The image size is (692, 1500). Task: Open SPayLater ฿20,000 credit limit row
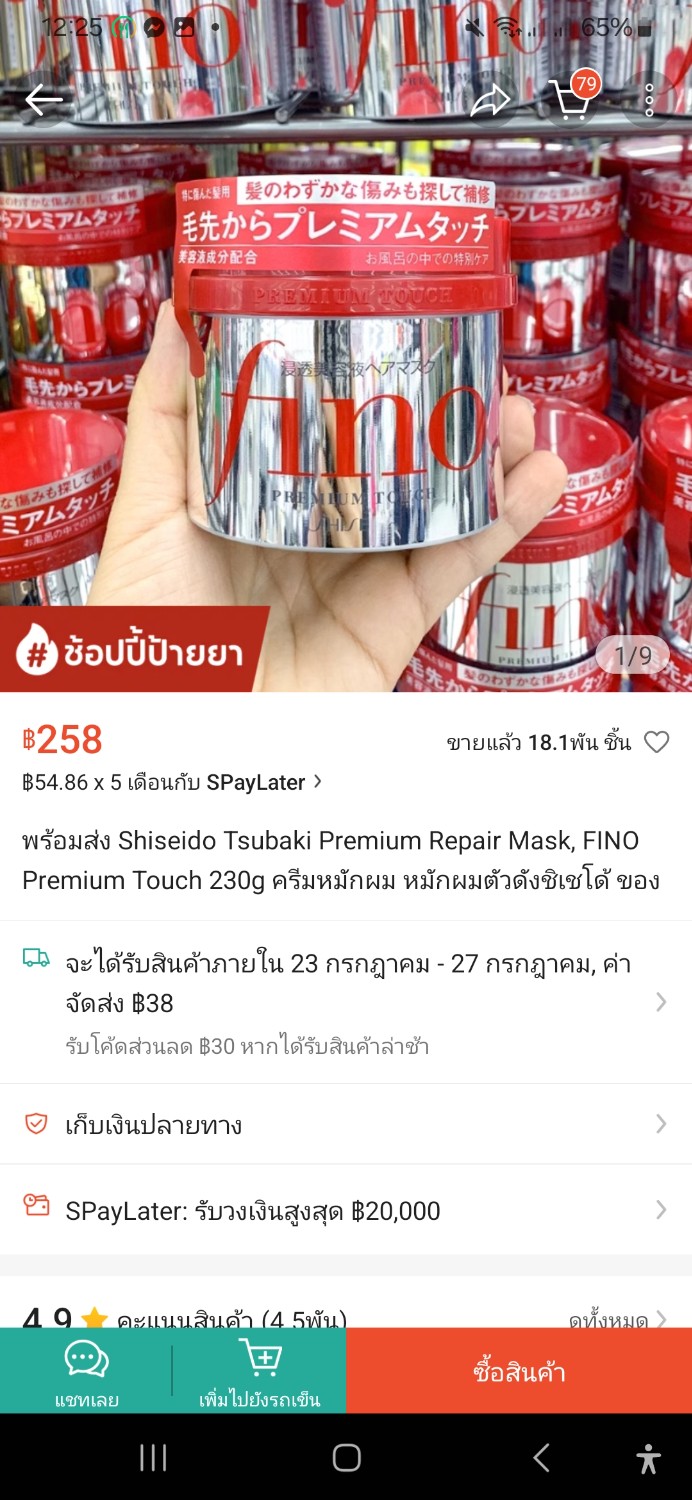346,1211
